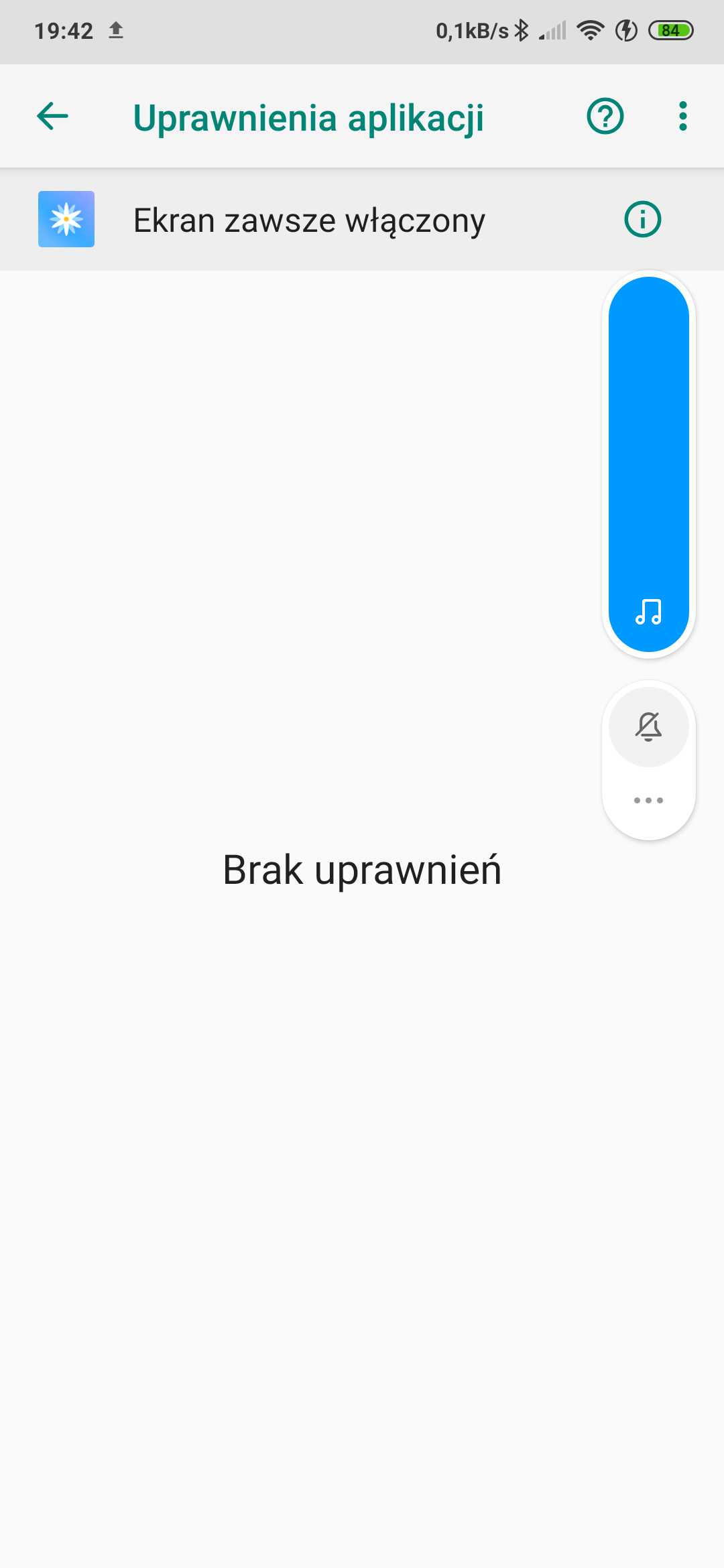Screen dimensions: 724x1568
Task: Open the help question mark icon
Action: 605,117
